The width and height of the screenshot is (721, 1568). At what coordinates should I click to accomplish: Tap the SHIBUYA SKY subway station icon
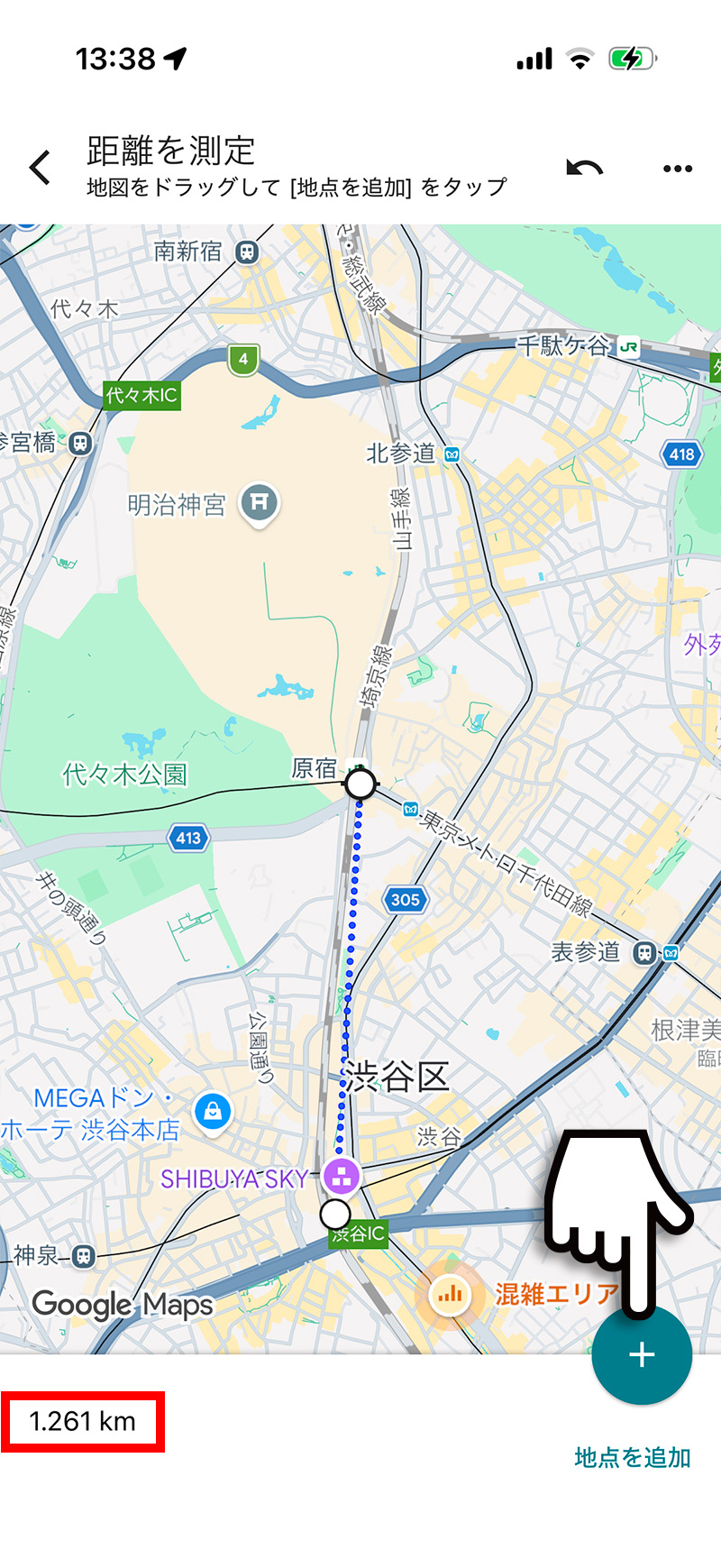tap(340, 1174)
